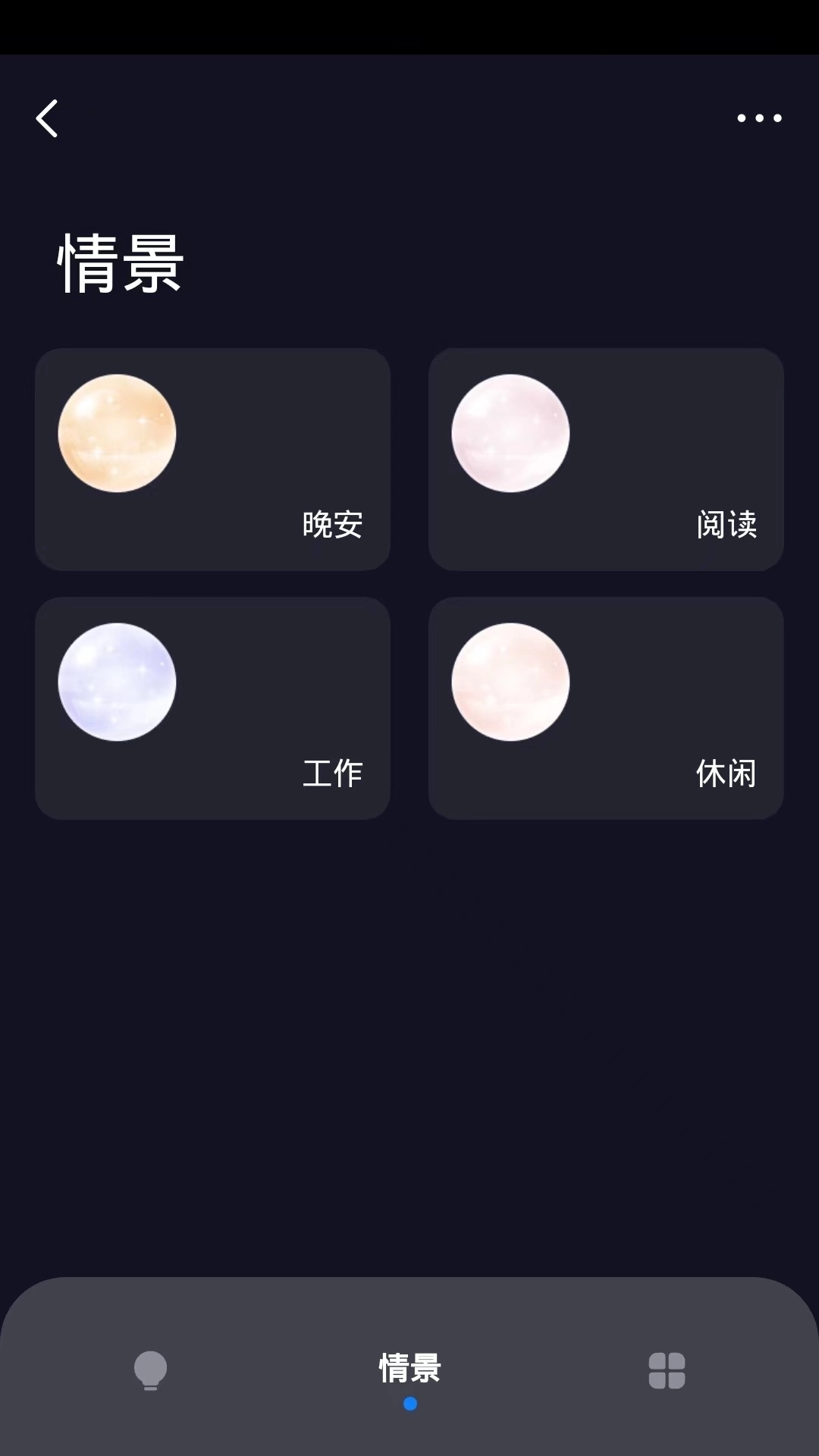
Task: Activate the 阅读 reading scene
Action: [x=607, y=459]
